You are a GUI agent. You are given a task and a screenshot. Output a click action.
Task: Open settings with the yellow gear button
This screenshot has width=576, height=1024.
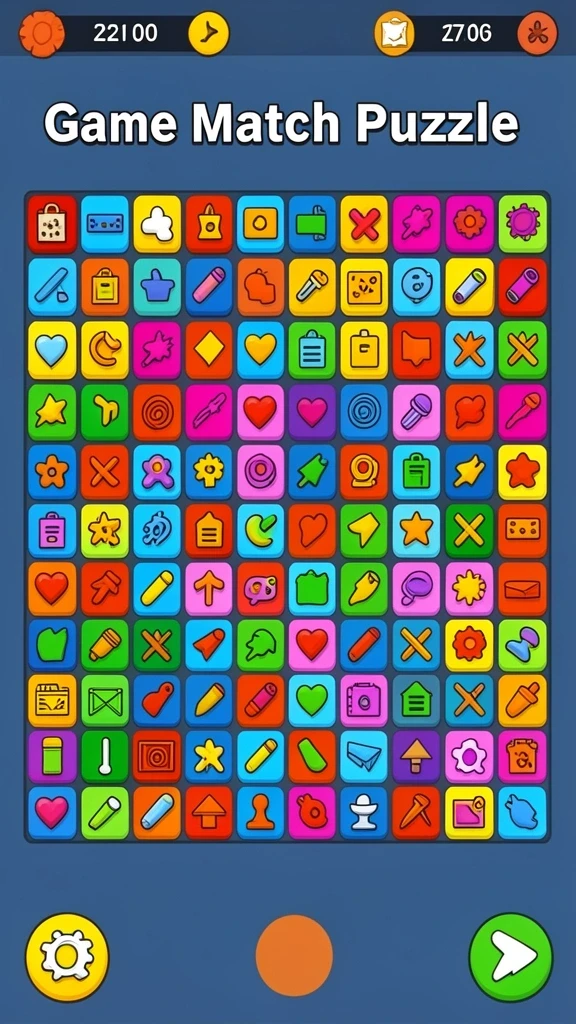pyautogui.click(x=67, y=957)
